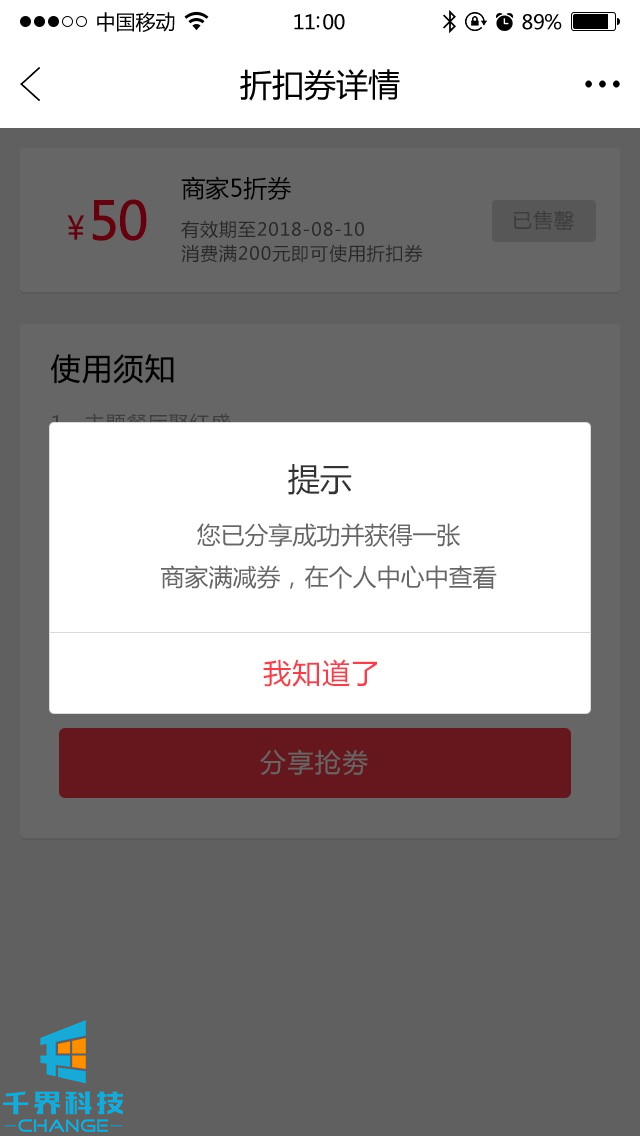Tap the 已售罄 sold-out button

pyautogui.click(x=543, y=221)
